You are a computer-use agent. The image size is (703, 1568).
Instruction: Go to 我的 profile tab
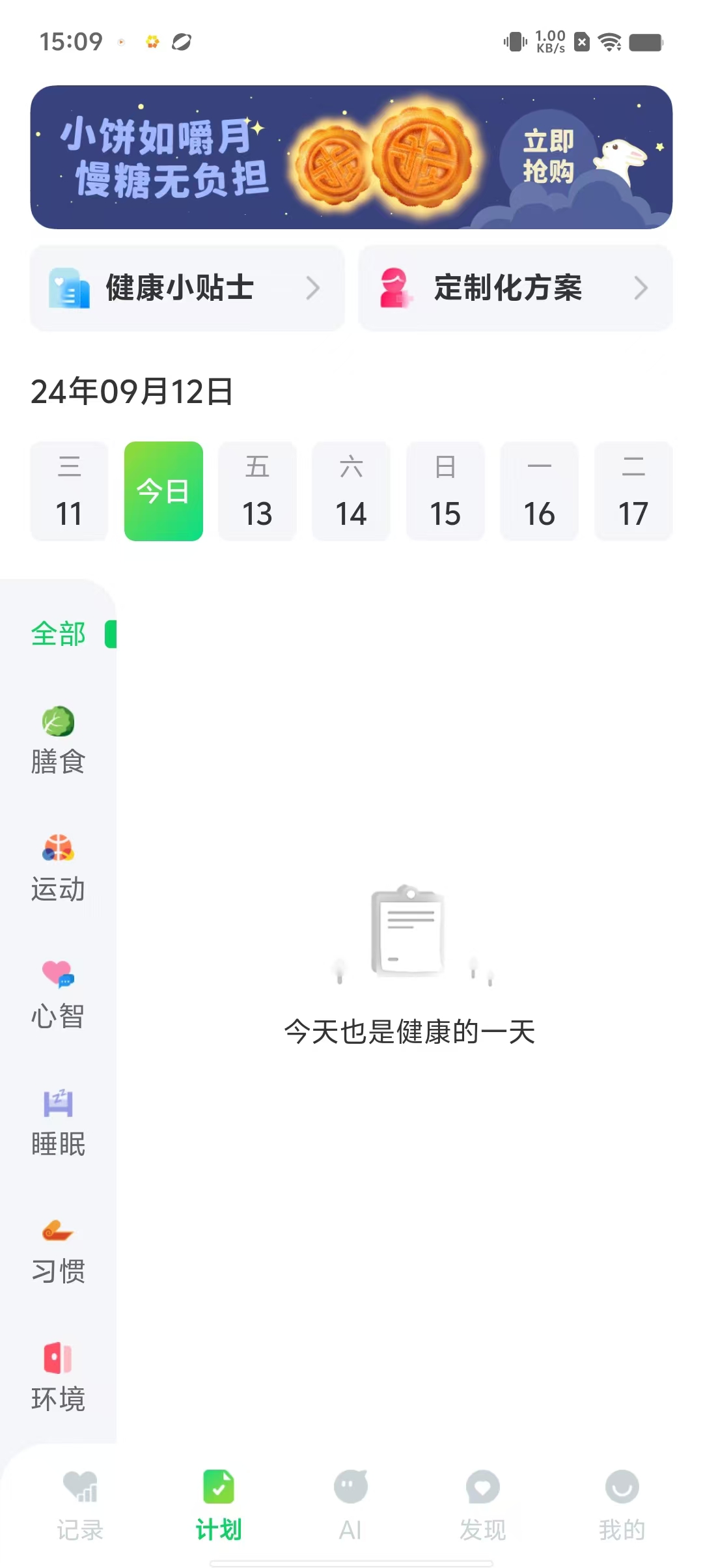(622, 1505)
